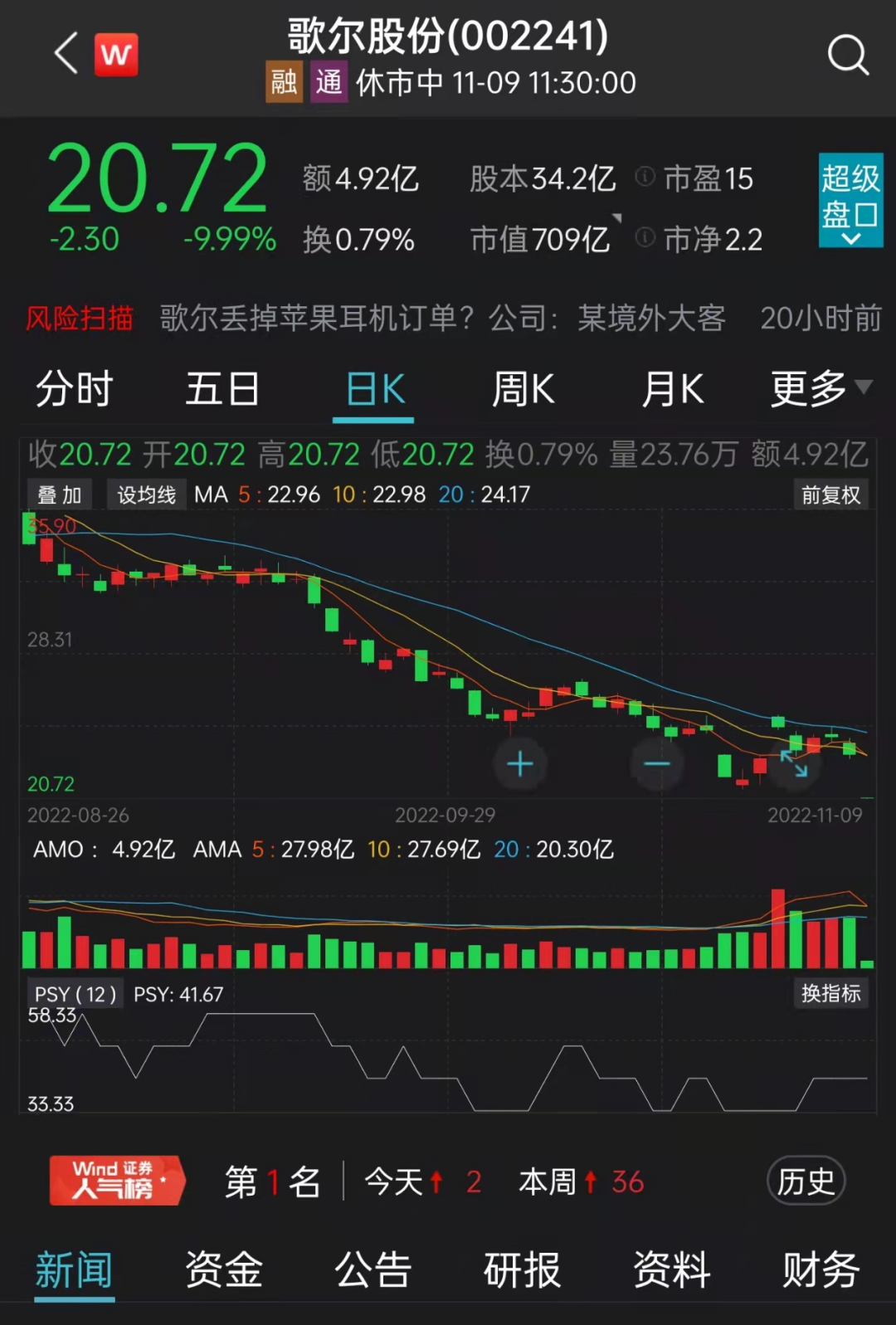Expand the chart to full screen
Viewport: 896px width, 1325px height.
click(x=794, y=763)
